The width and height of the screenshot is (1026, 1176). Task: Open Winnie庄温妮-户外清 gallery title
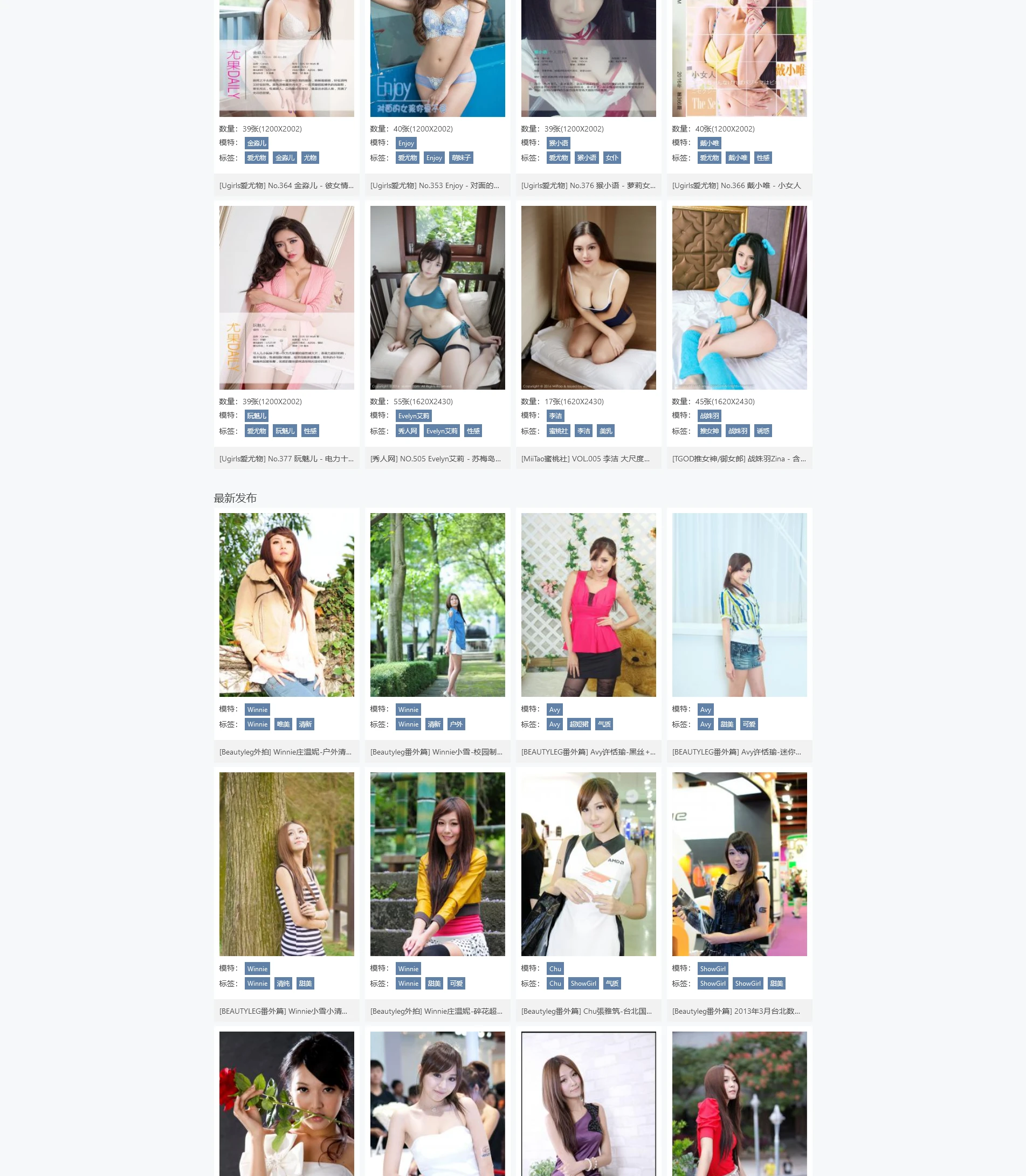(285, 752)
